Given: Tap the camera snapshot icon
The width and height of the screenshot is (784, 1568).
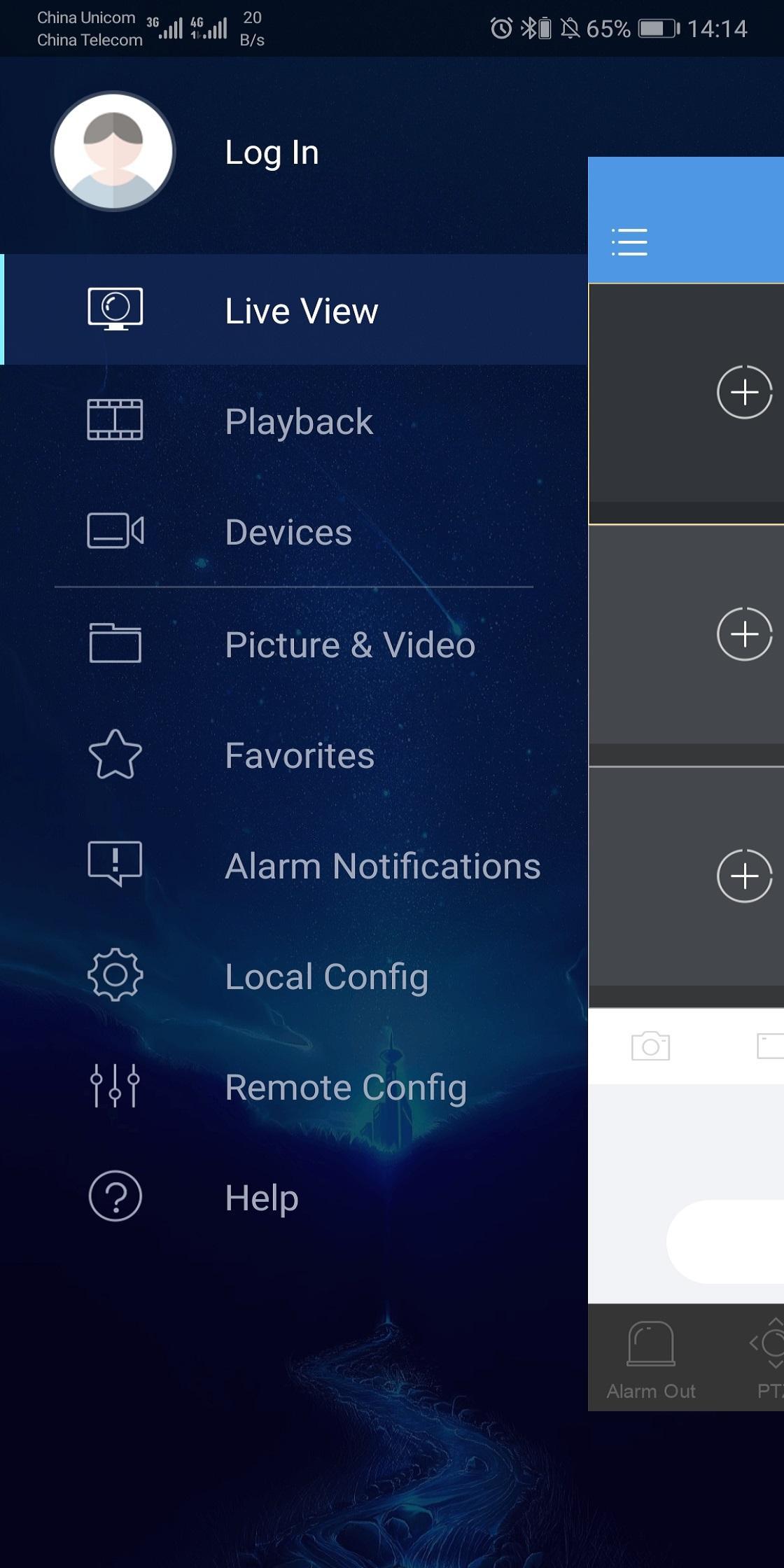Looking at the screenshot, I should tap(650, 1046).
